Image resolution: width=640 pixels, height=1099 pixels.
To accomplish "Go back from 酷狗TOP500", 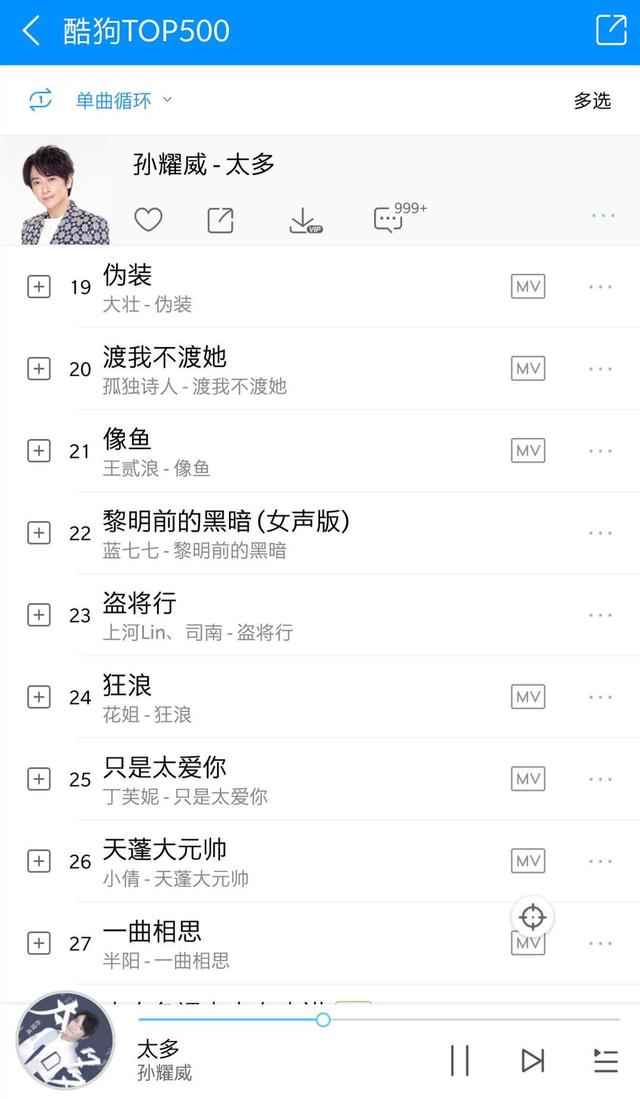I will point(32,31).
